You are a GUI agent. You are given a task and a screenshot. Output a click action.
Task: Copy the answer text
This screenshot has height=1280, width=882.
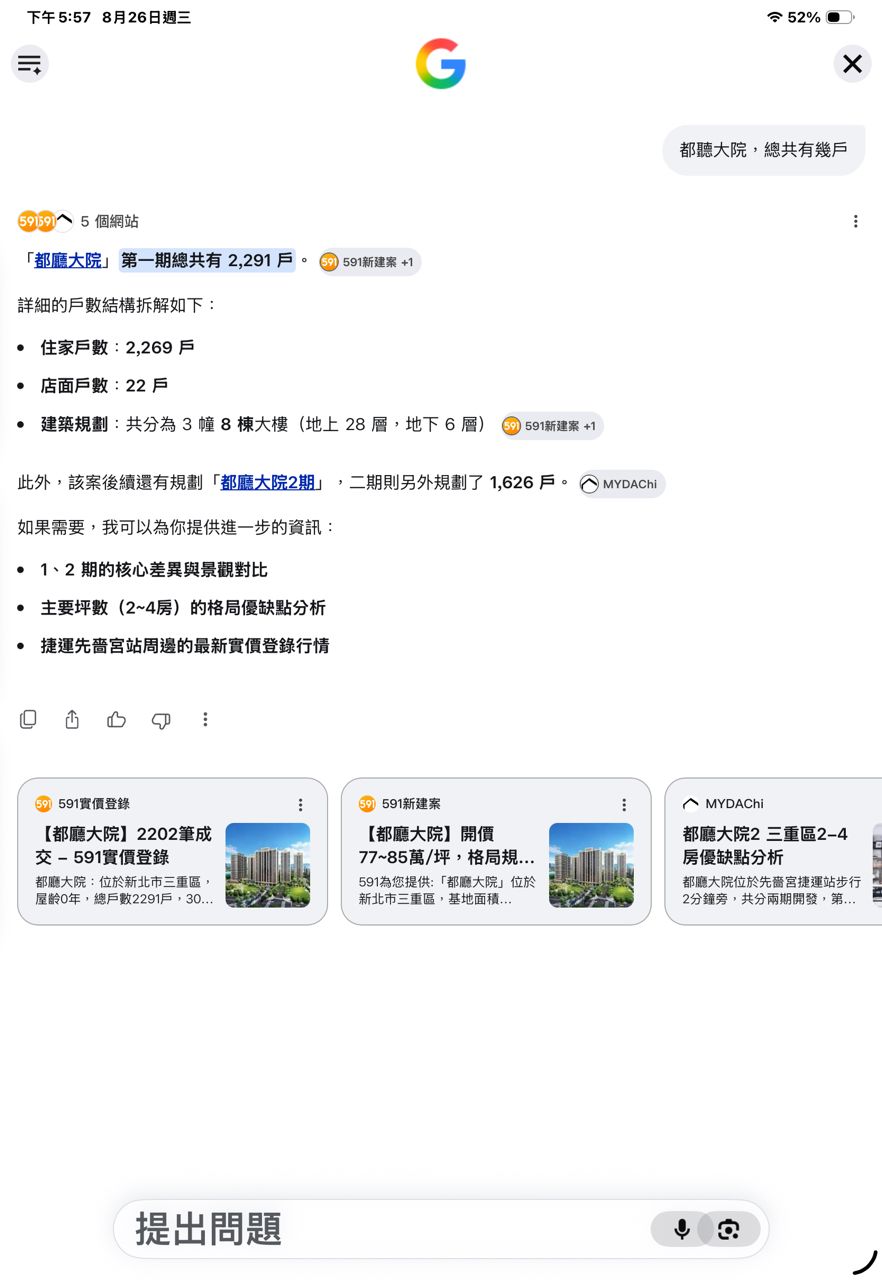pos(28,719)
